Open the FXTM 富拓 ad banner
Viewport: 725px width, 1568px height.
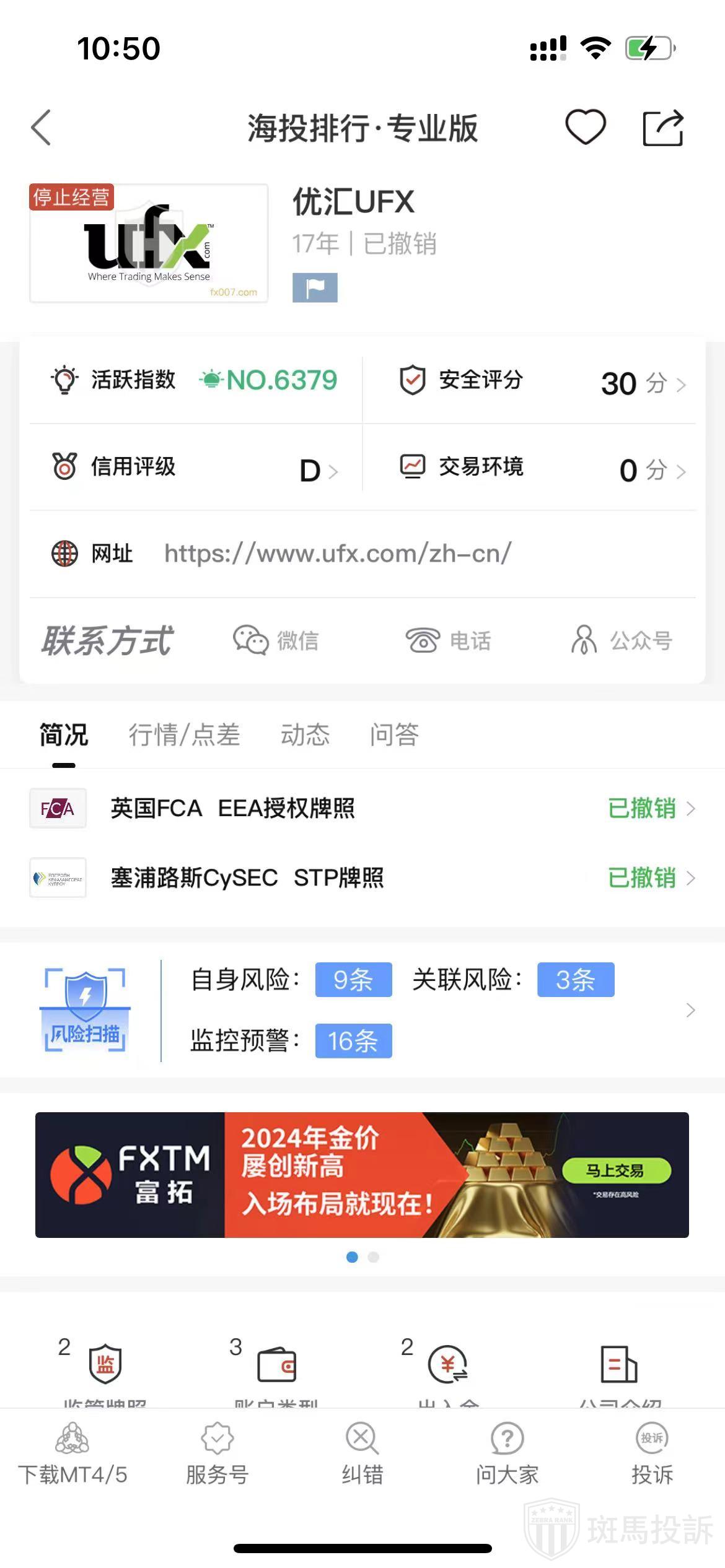(x=362, y=1175)
